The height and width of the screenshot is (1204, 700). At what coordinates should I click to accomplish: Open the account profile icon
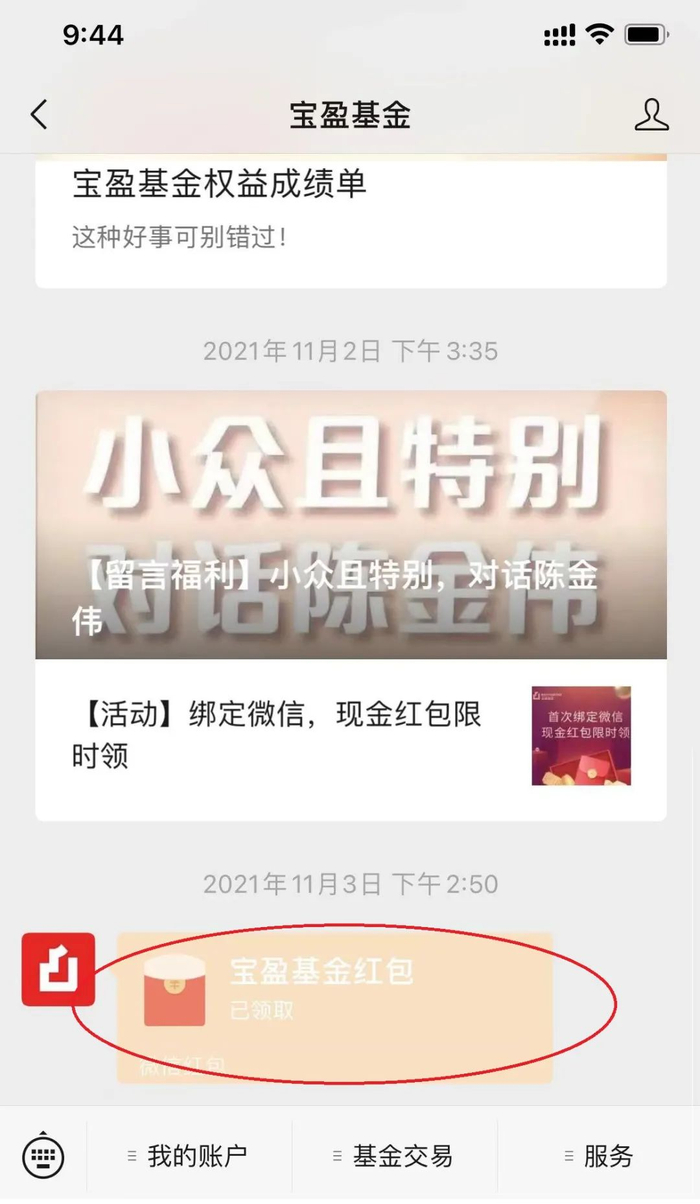pyautogui.click(x=651, y=115)
